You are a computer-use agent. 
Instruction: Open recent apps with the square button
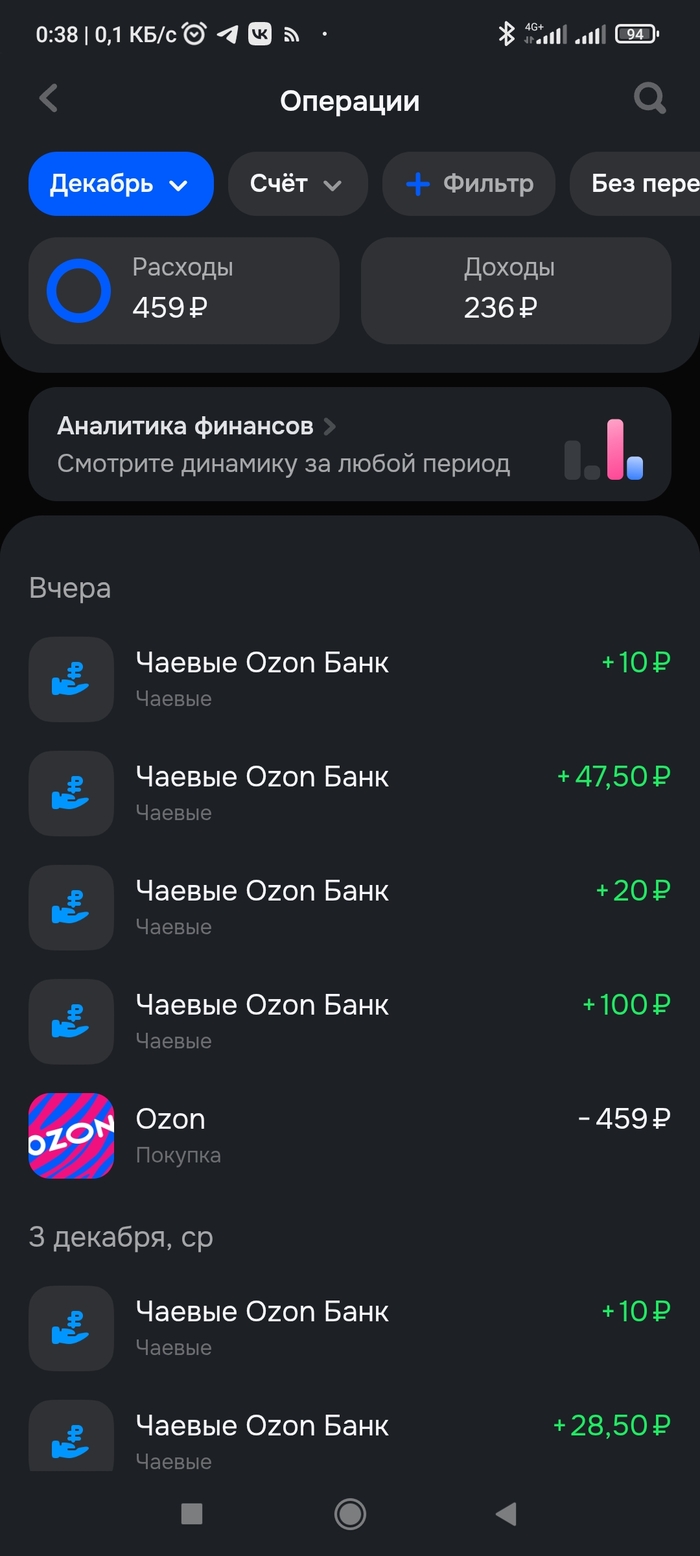(x=192, y=1514)
